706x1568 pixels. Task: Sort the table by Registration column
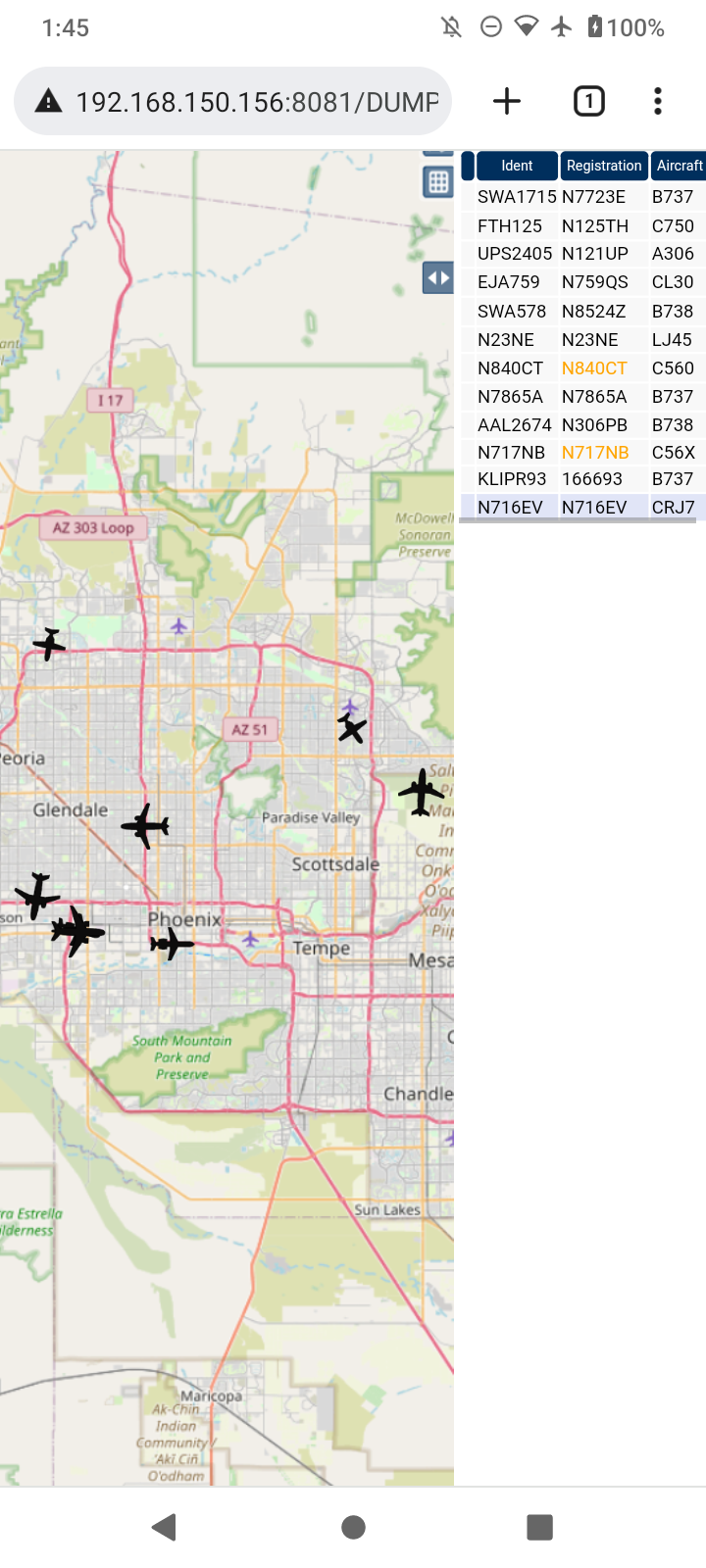(x=604, y=166)
